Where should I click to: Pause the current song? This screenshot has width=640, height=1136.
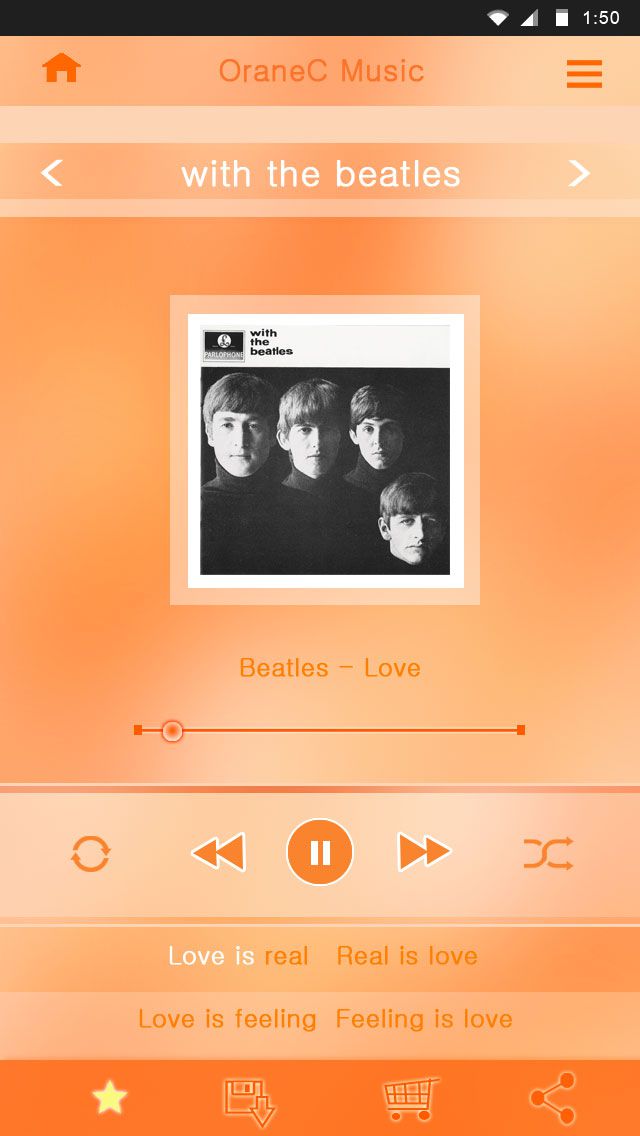[x=320, y=853]
